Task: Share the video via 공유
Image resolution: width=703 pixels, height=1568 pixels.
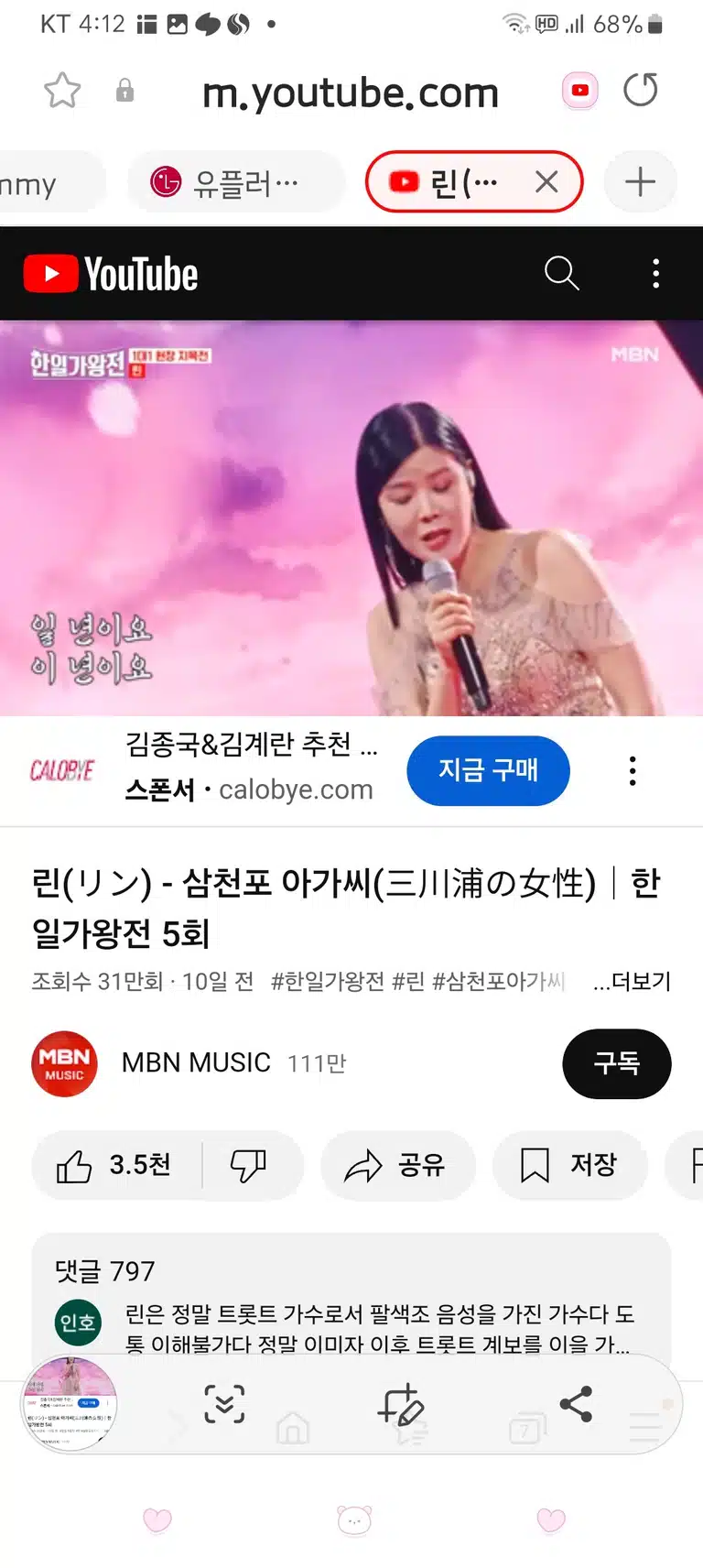Action: pos(396,1165)
